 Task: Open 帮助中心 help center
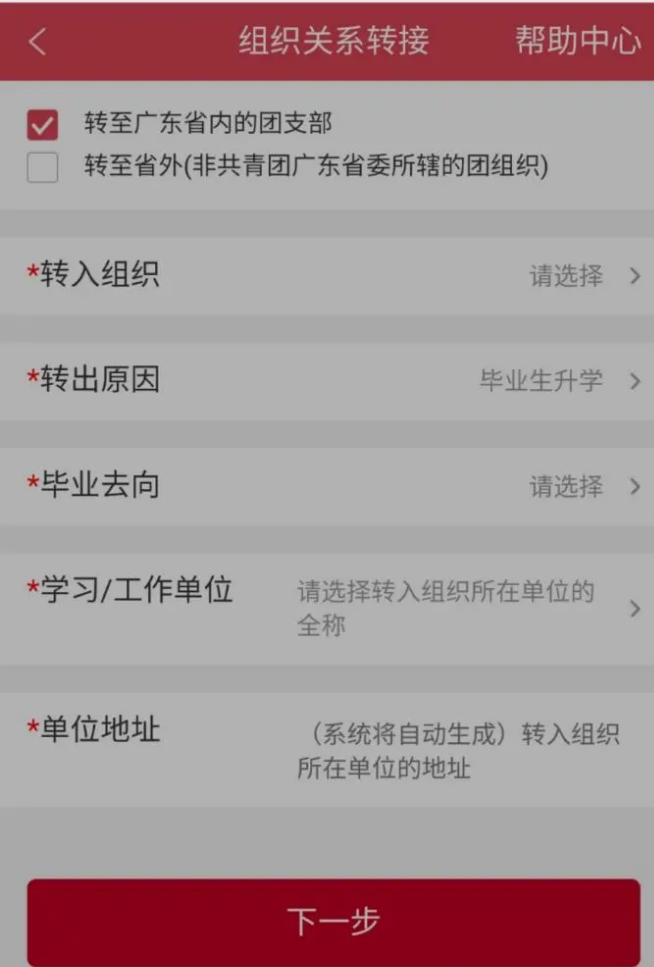(x=577, y=41)
